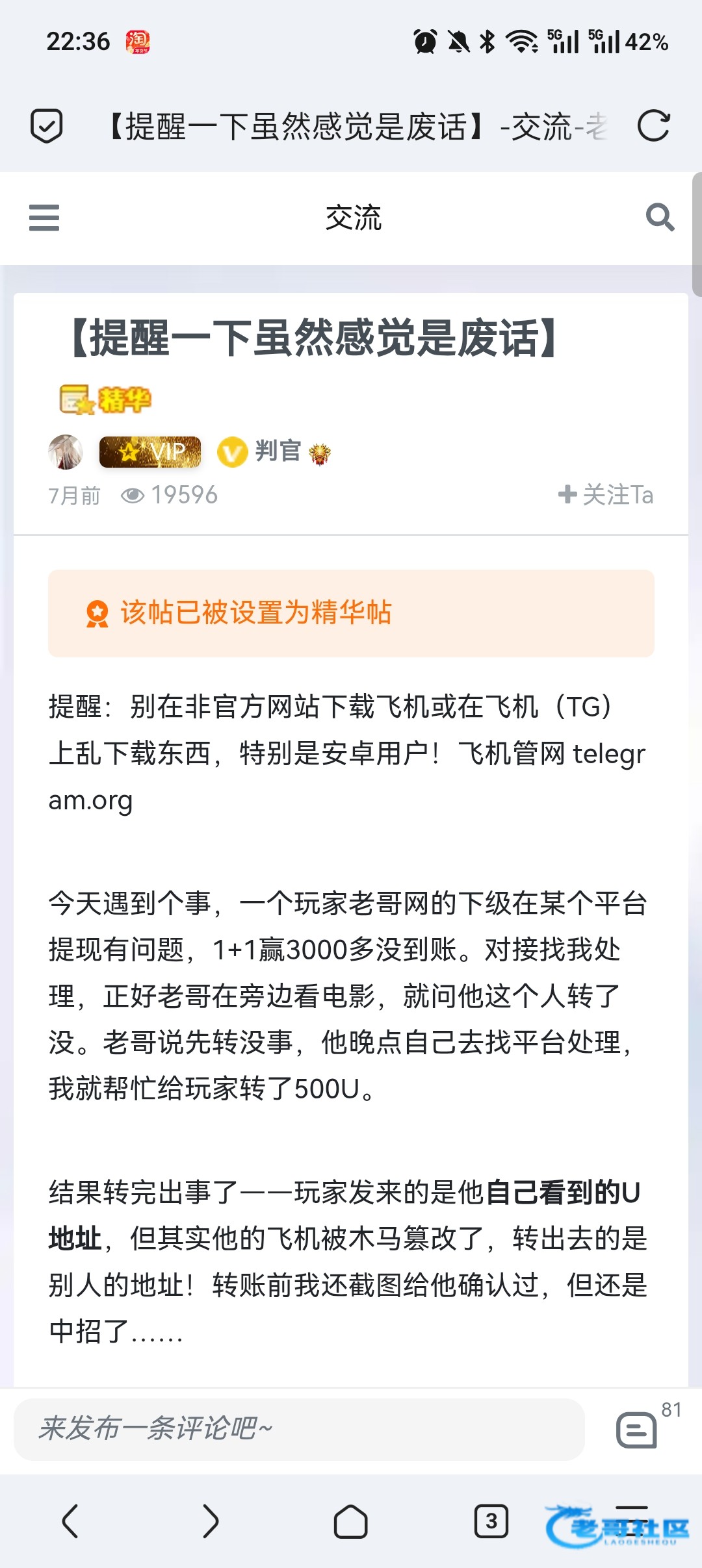The image size is (702, 1568).
Task: Open the author name 判官
Action: click(278, 451)
